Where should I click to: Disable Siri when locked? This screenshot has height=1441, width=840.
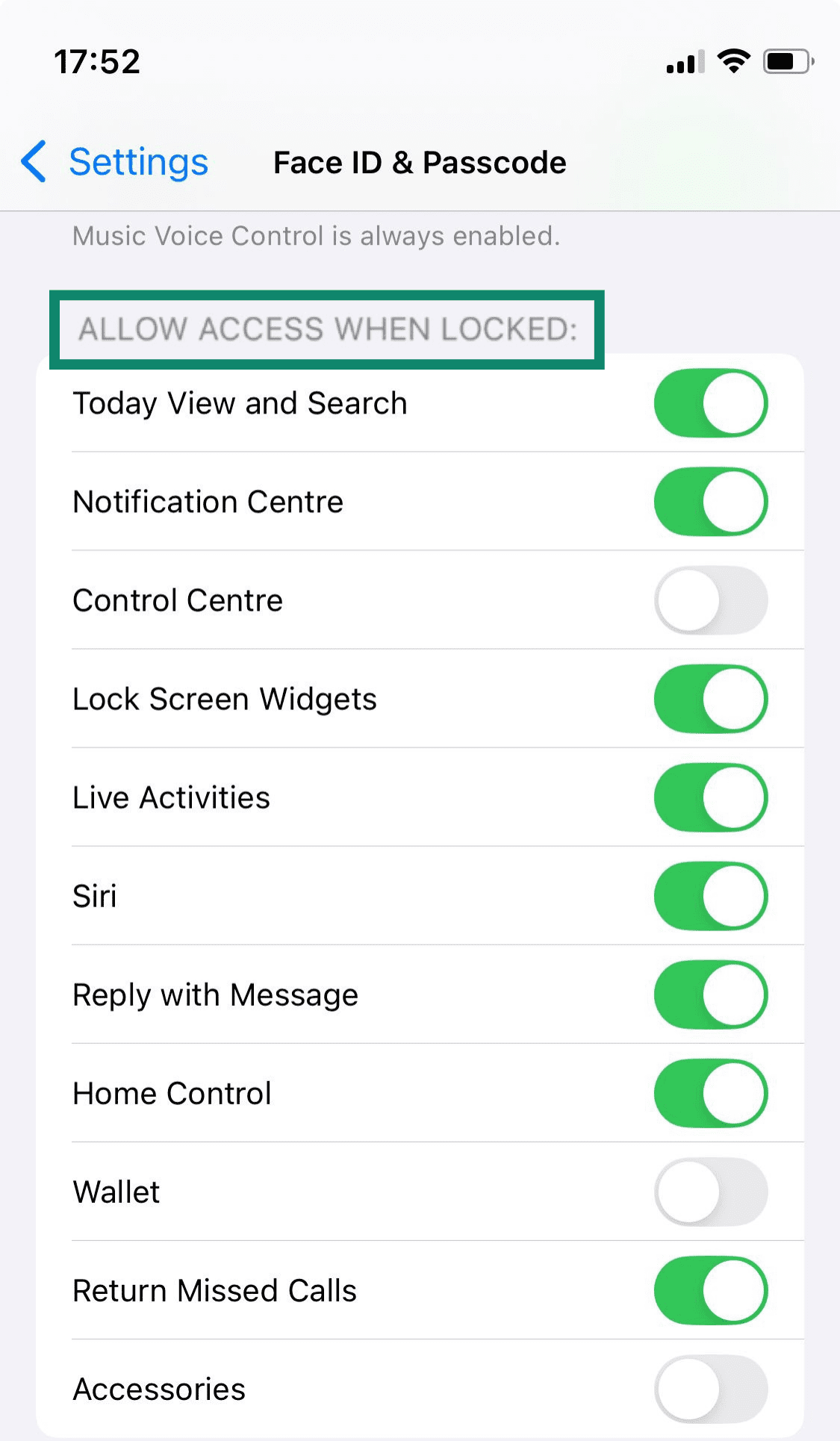(x=710, y=896)
